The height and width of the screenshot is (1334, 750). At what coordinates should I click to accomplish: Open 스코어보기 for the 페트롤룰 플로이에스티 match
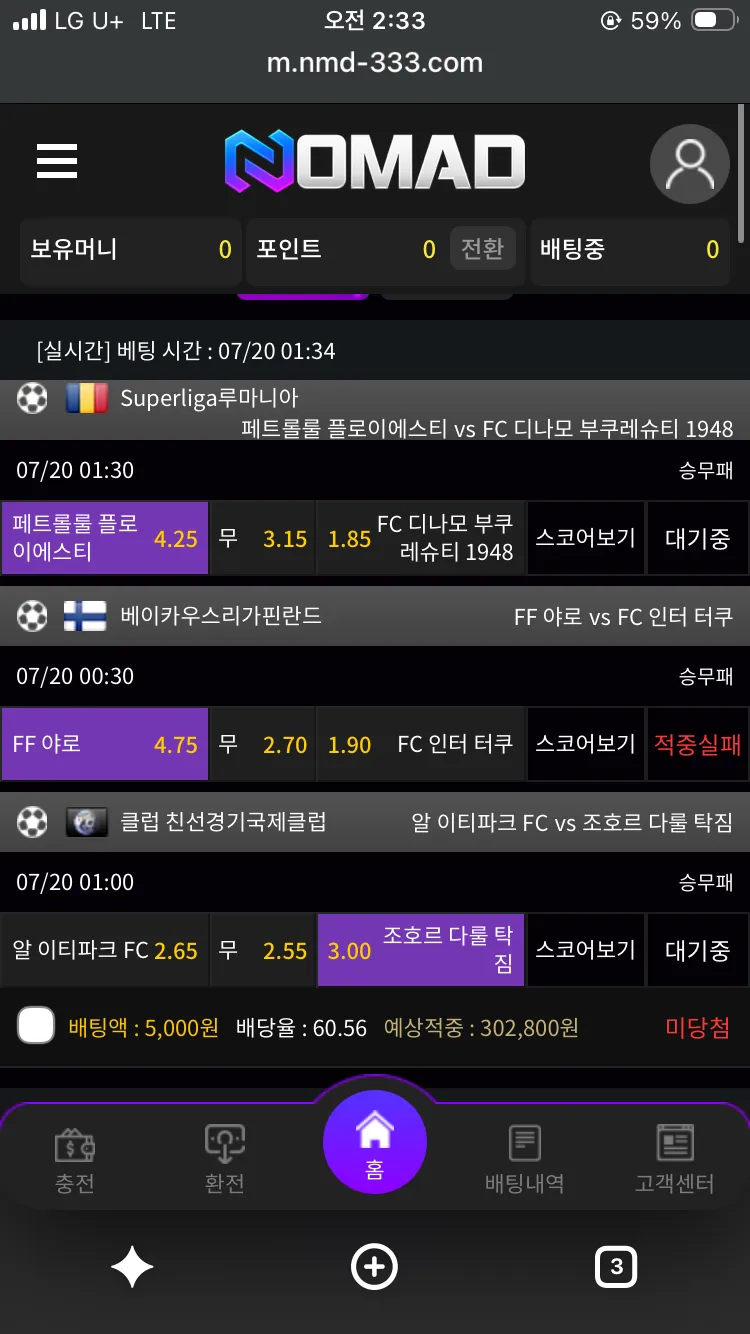pyautogui.click(x=586, y=538)
